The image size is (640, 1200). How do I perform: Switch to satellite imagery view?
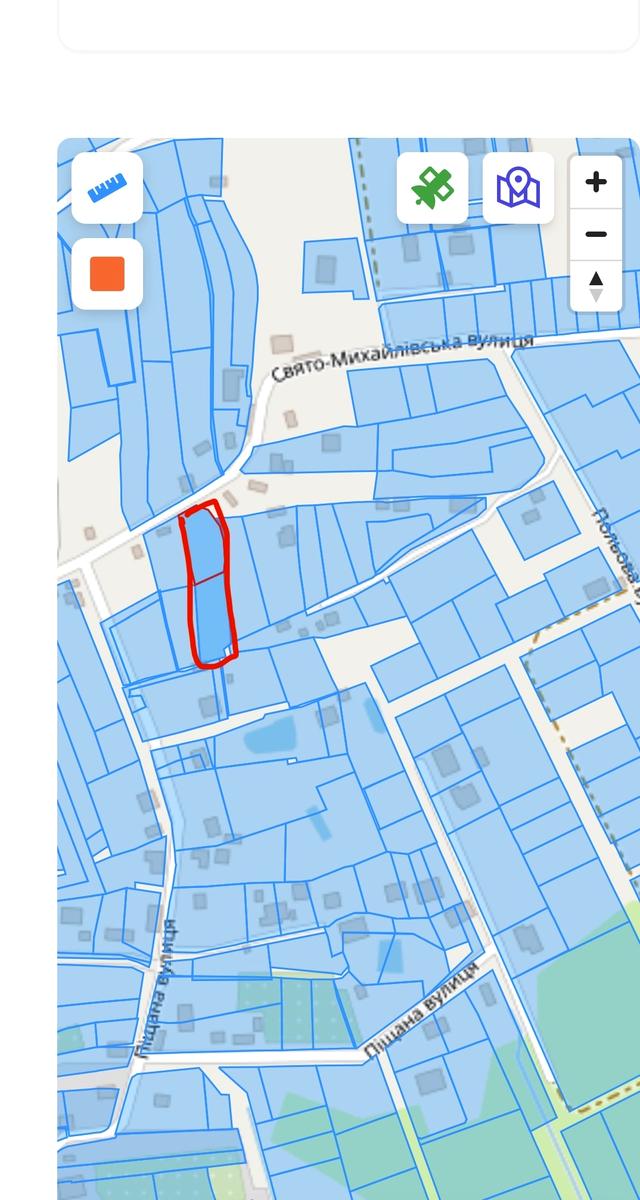tap(433, 187)
